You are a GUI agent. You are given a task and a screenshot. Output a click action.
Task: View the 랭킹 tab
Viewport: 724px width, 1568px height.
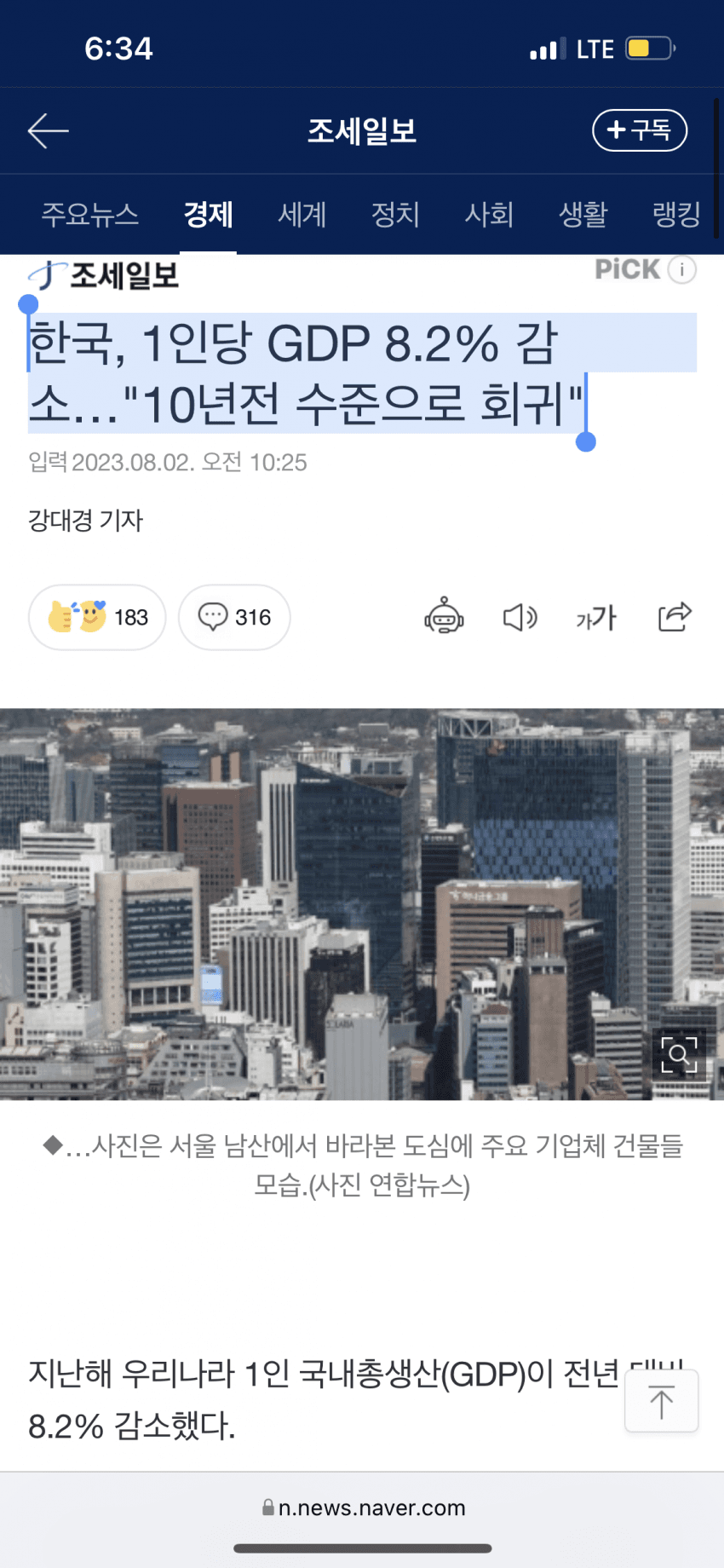pos(676,214)
